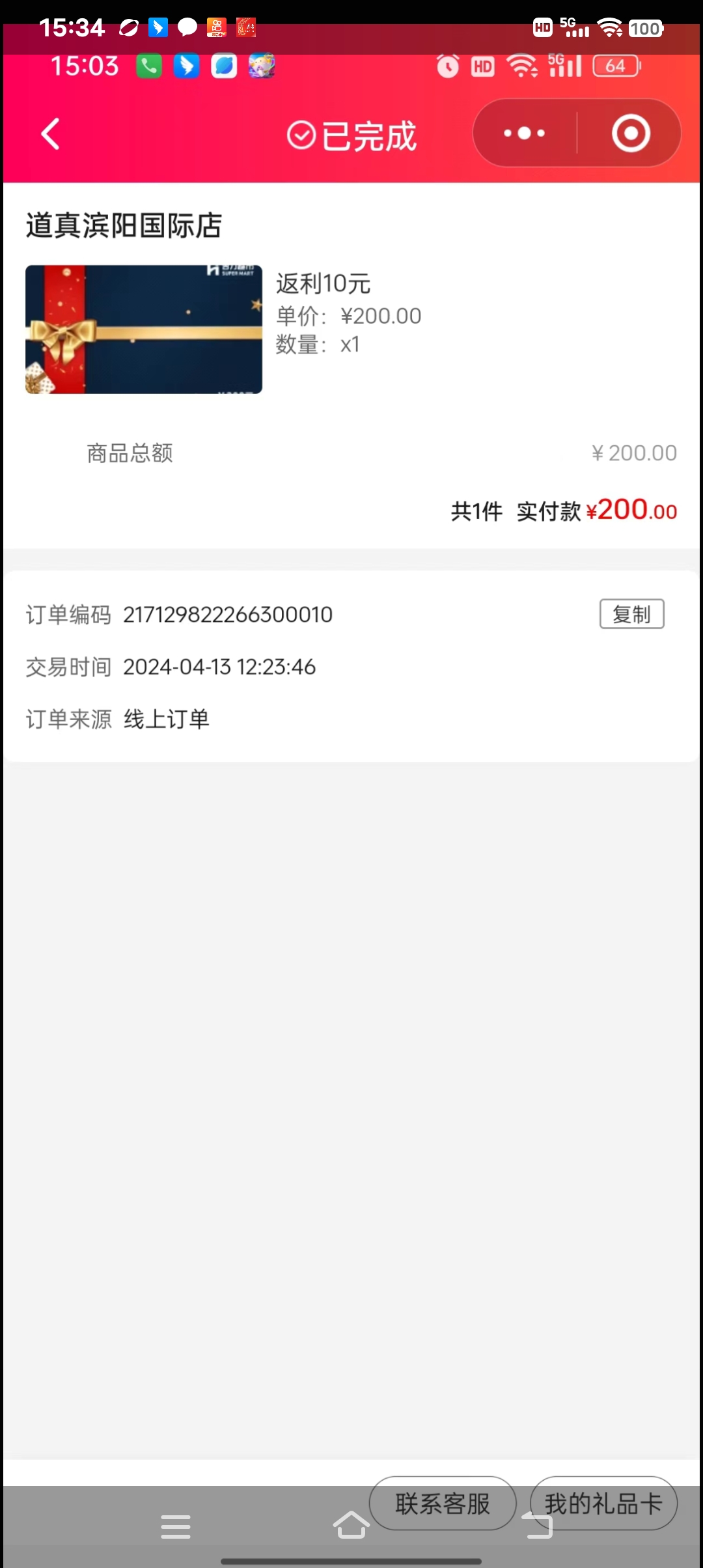The width and height of the screenshot is (703, 1568).
Task: Copy the order number with 复制
Action: (x=631, y=614)
